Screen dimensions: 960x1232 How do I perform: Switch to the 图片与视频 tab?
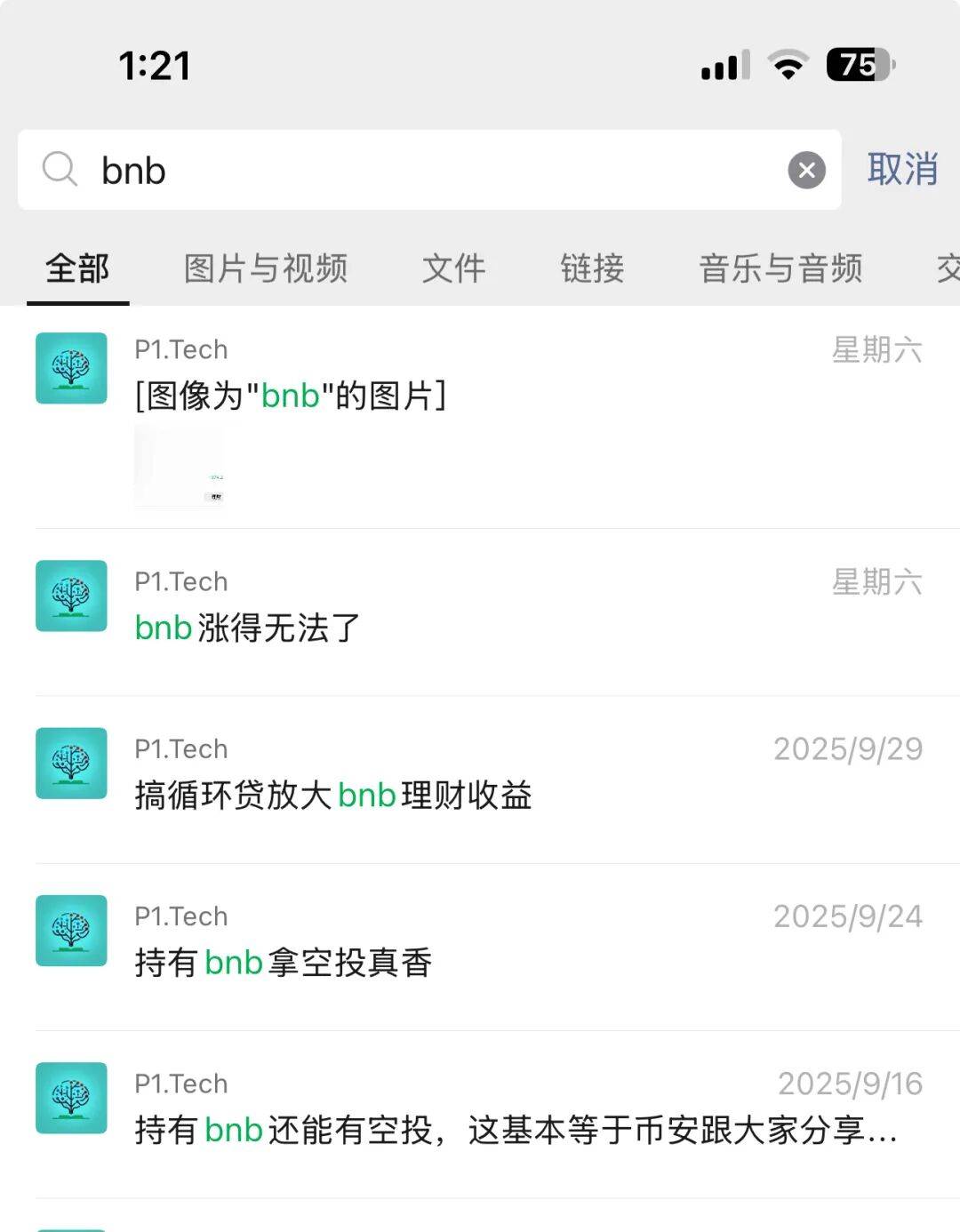[265, 268]
